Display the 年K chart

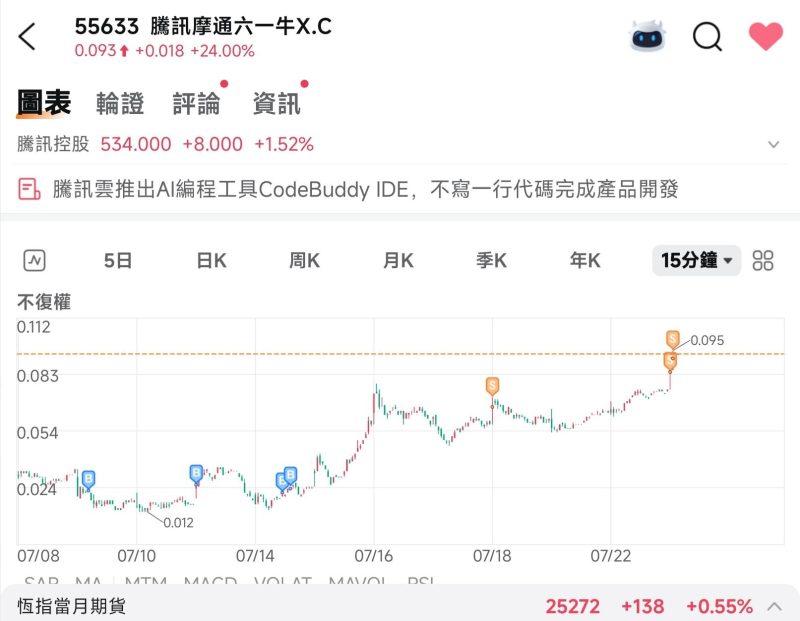point(585,261)
